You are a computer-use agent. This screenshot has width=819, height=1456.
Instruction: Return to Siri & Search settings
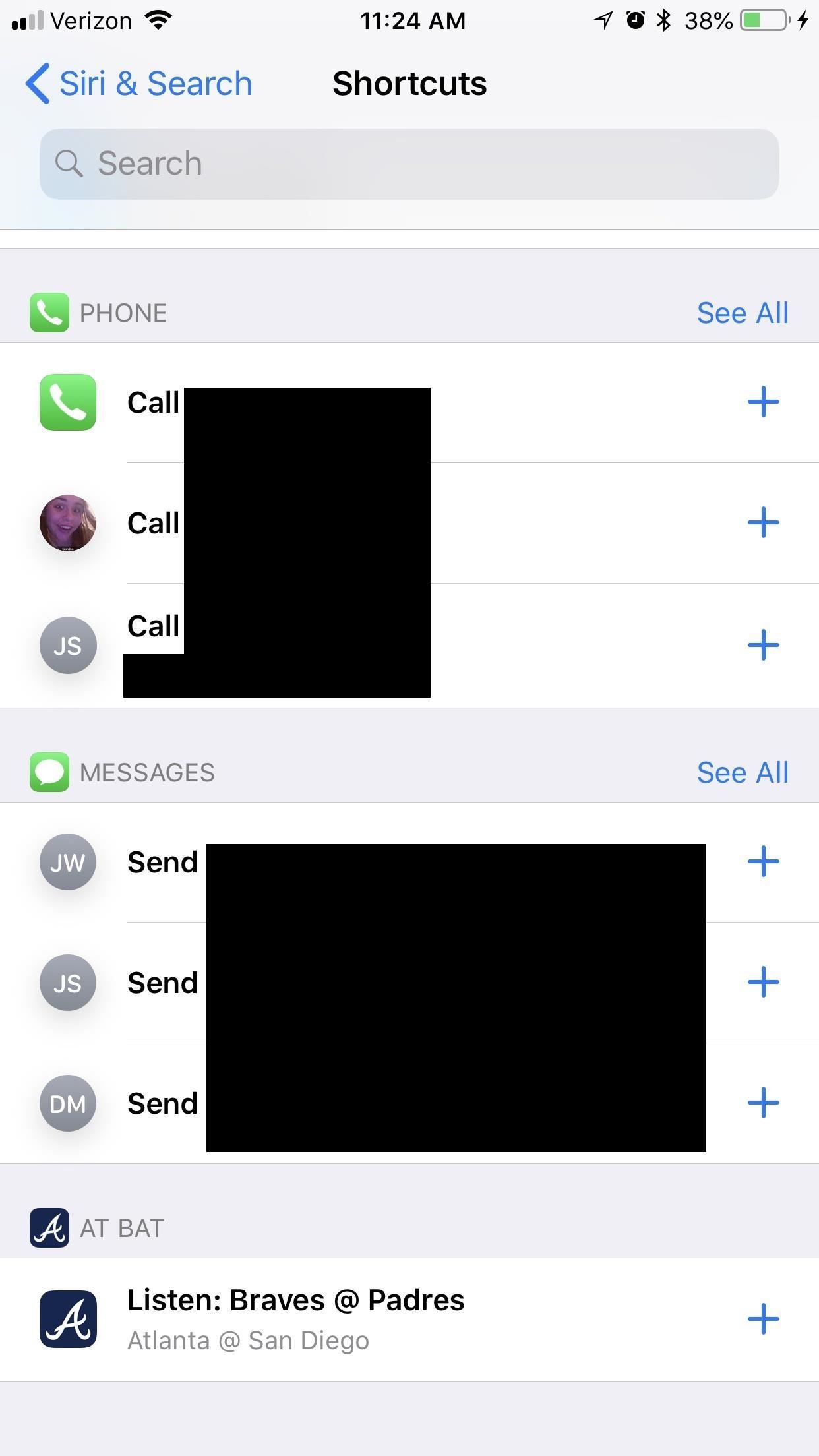pyautogui.click(x=140, y=82)
